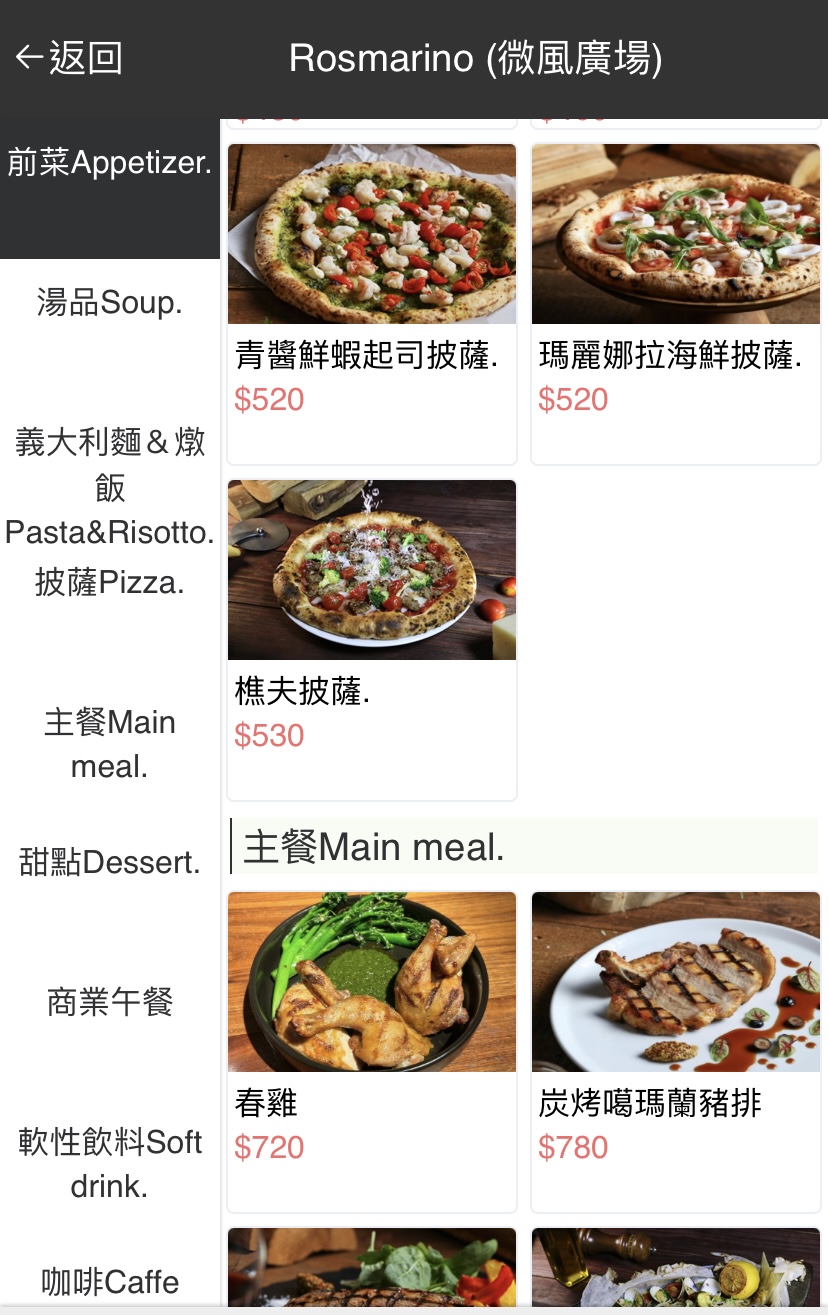Switch to the 湯品Soup category
Image resolution: width=828 pixels, height=1315 pixels.
point(110,302)
